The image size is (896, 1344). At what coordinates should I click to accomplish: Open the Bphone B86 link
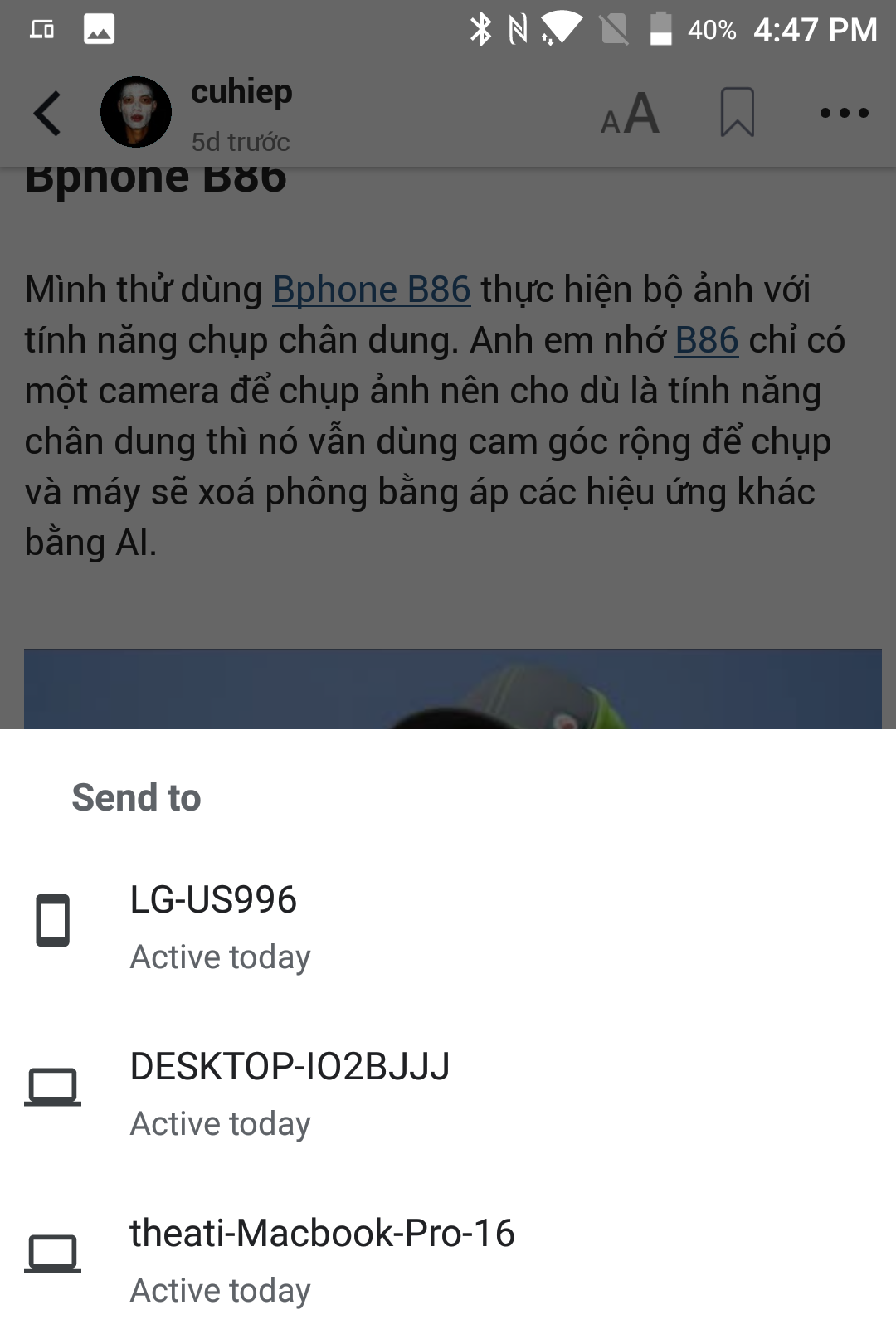pyautogui.click(x=372, y=290)
